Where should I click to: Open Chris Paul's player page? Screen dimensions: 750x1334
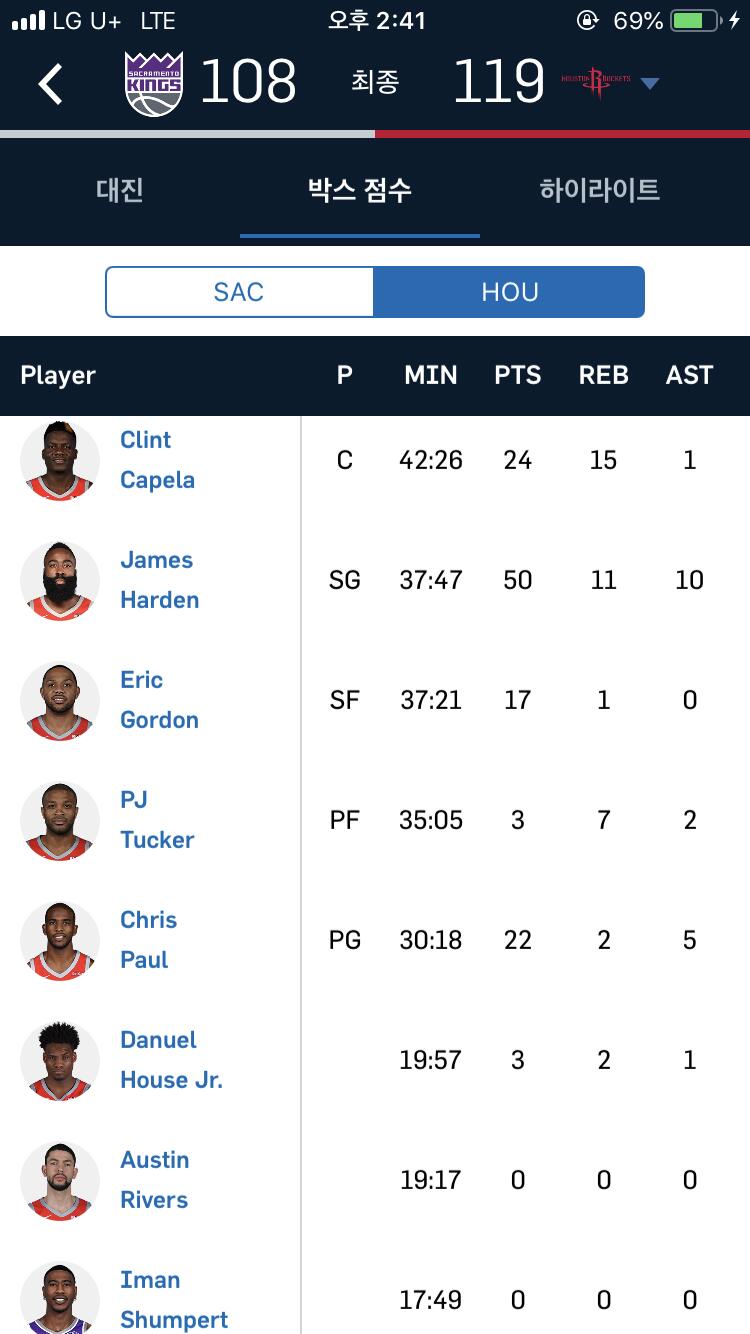tap(148, 940)
